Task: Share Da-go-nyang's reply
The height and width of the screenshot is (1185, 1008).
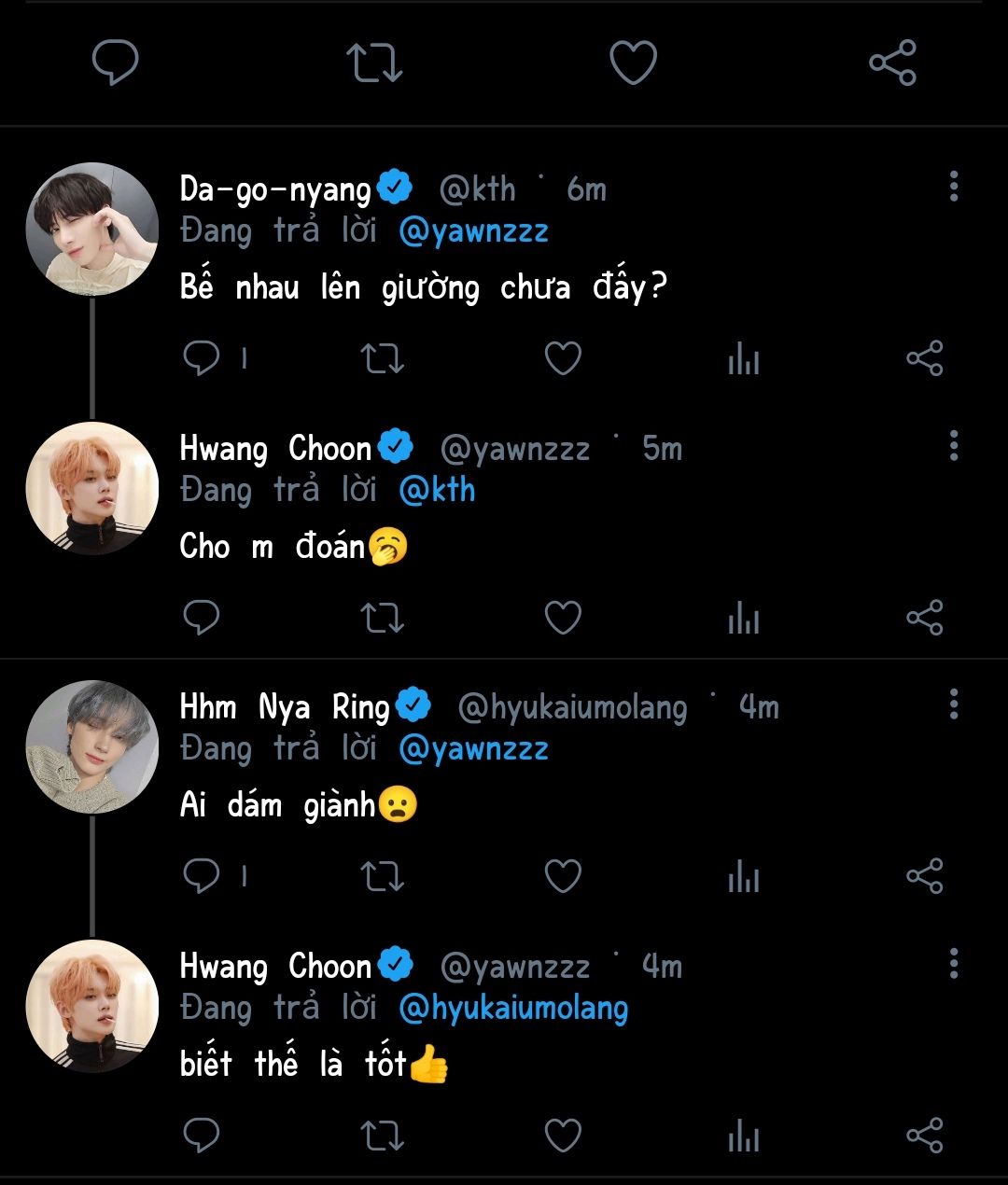Action: pyautogui.click(x=924, y=358)
